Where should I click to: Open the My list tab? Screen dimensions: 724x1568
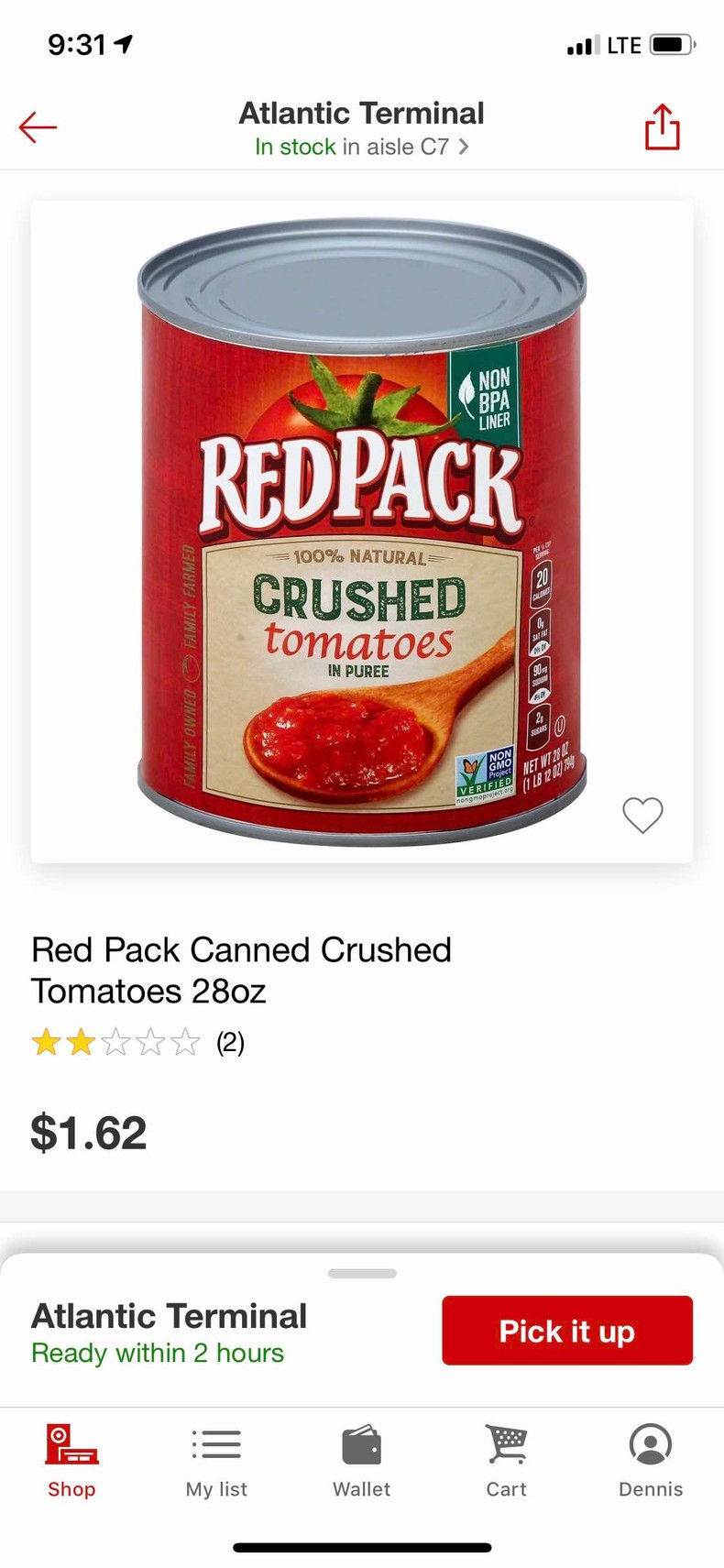pos(216,1461)
